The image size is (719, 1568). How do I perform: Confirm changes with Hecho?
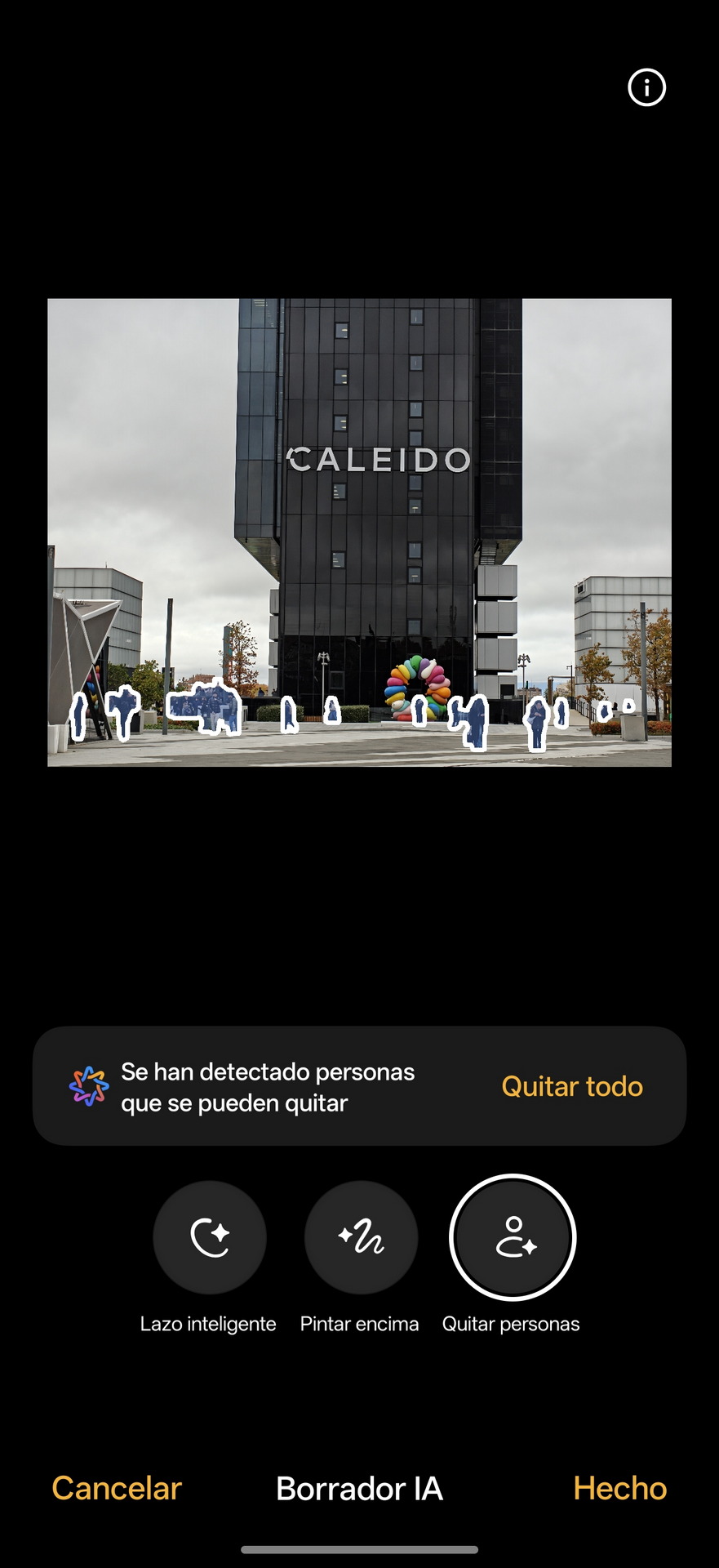point(619,1488)
